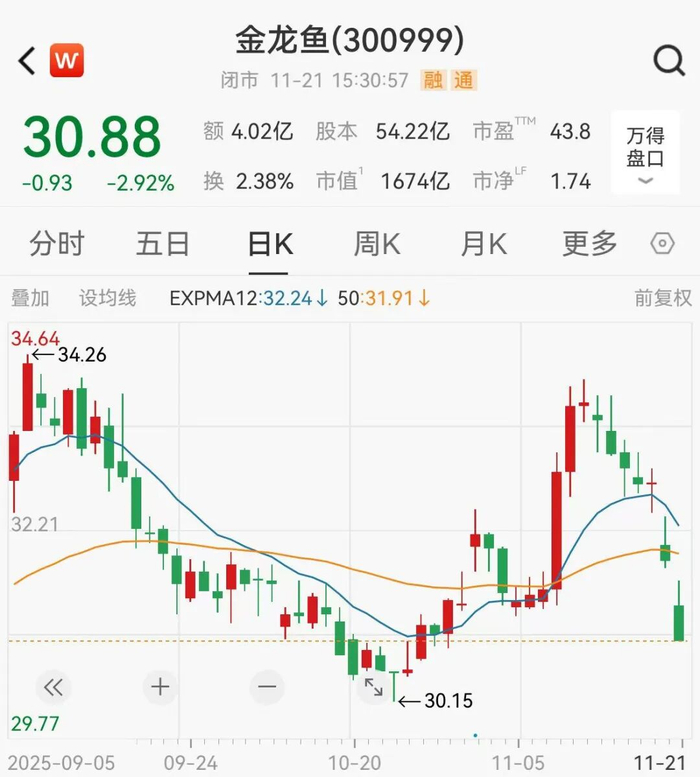Image resolution: width=700 pixels, height=777 pixels.
Task: Jump the chart back with the double-arrow button
Action: [x=53, y=686]
